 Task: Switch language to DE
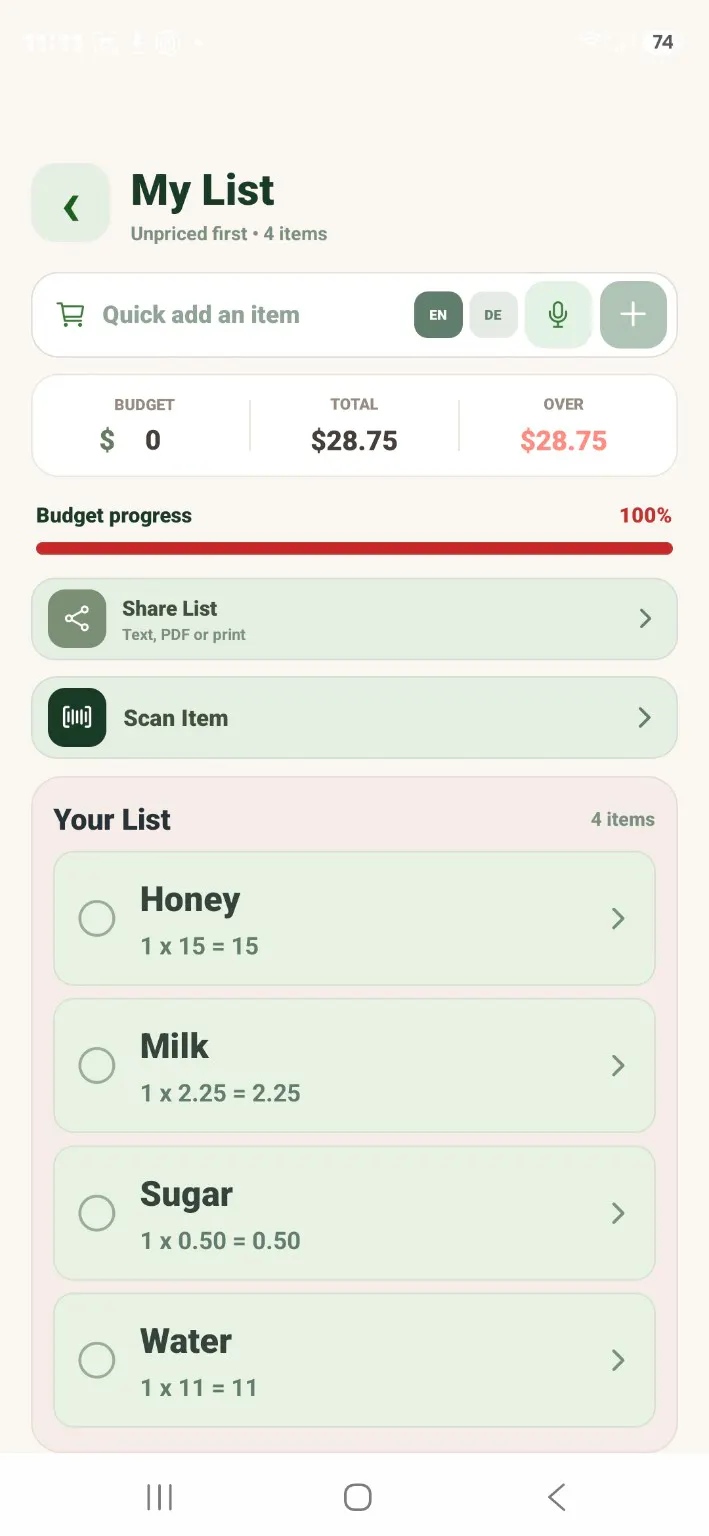pyautogui.click(x=493, y=315)
